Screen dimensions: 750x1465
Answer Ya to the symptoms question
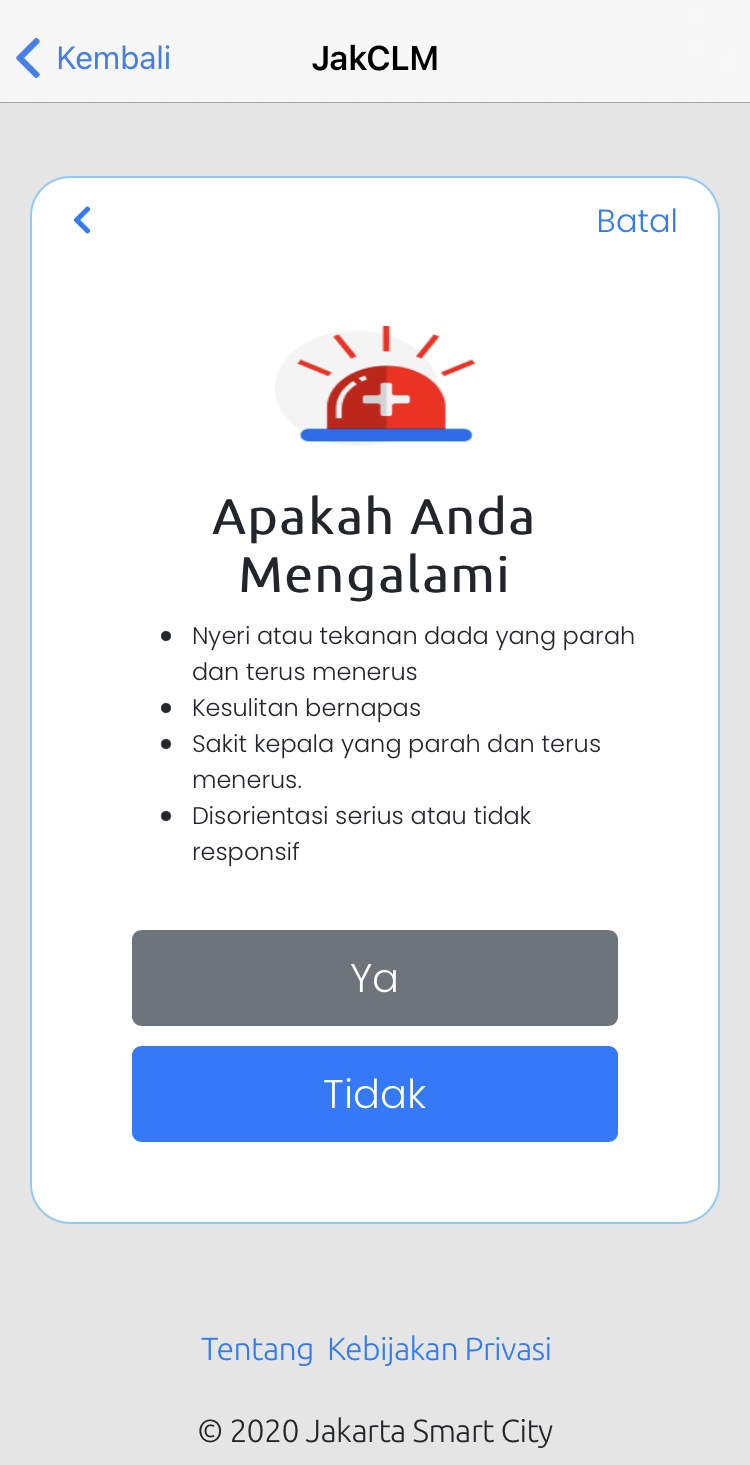point(375,978)
